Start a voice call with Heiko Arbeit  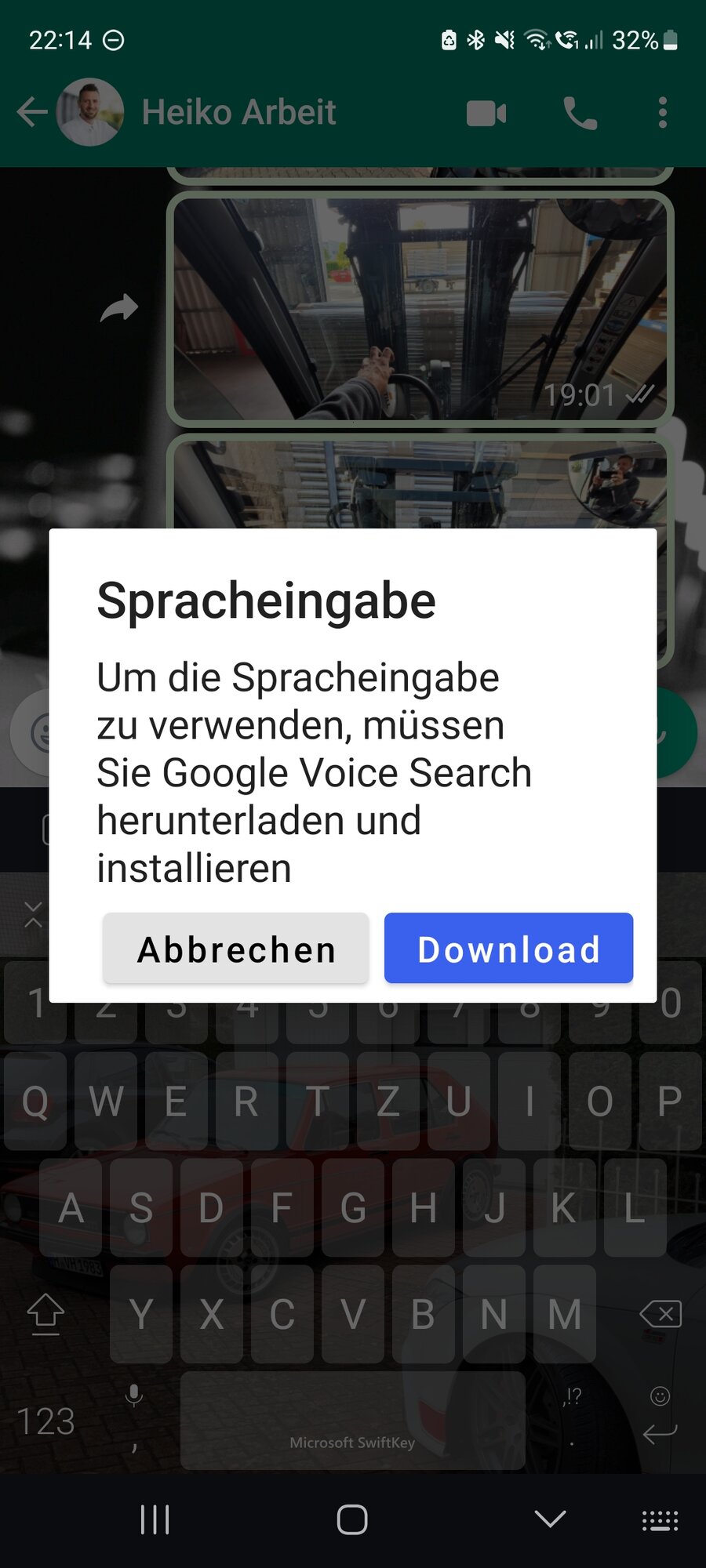point(580,113)
